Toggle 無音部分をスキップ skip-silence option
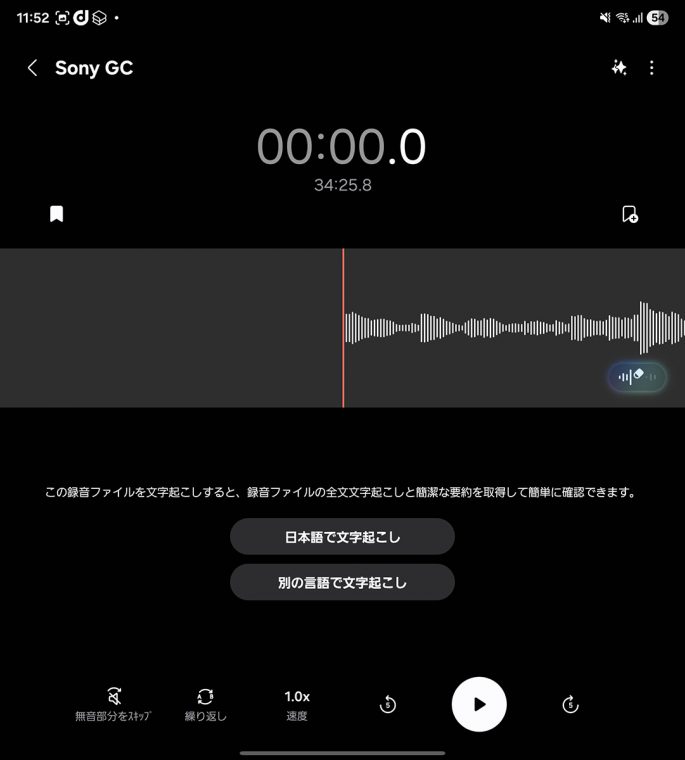The image size is (685, 760). (x=114, y=703)
